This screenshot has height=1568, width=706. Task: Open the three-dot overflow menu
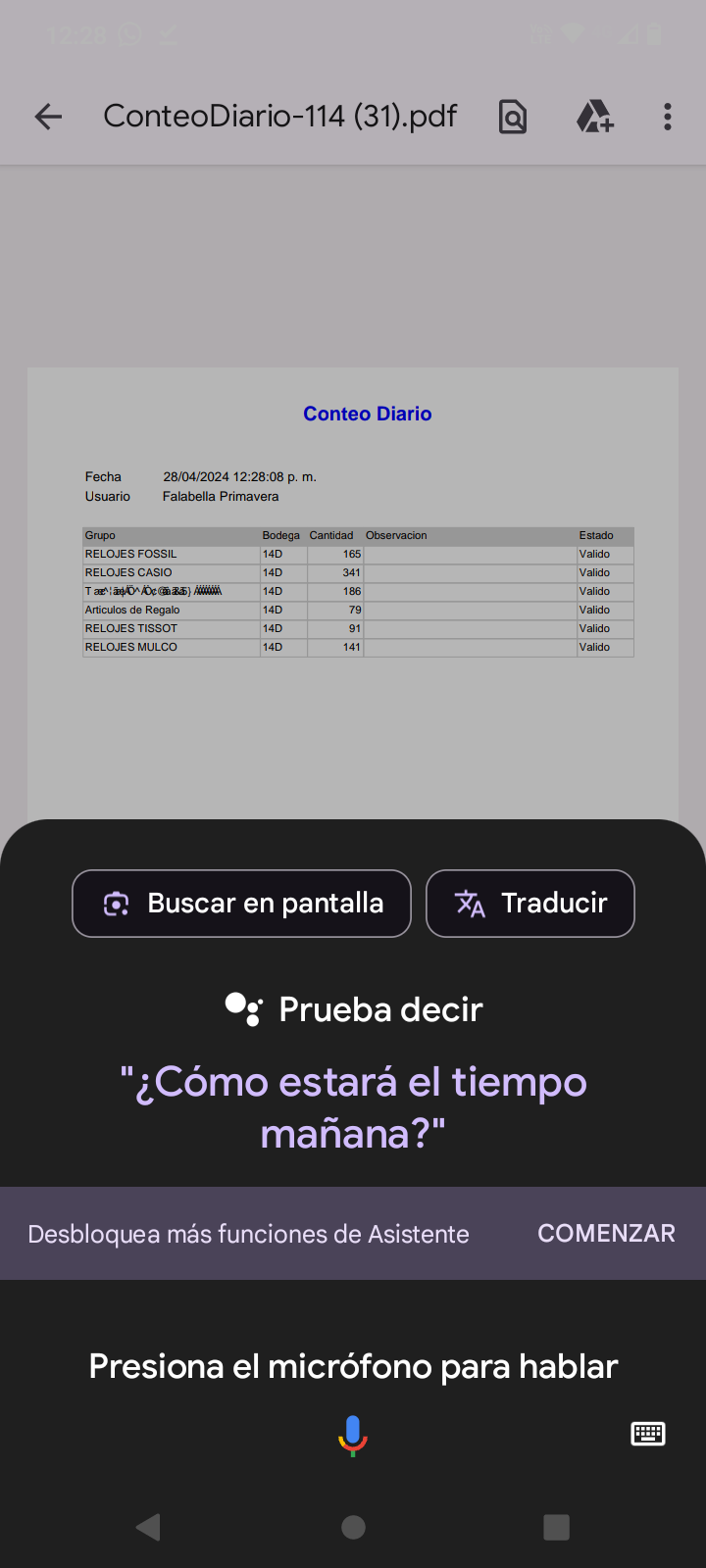coord(668,117)
